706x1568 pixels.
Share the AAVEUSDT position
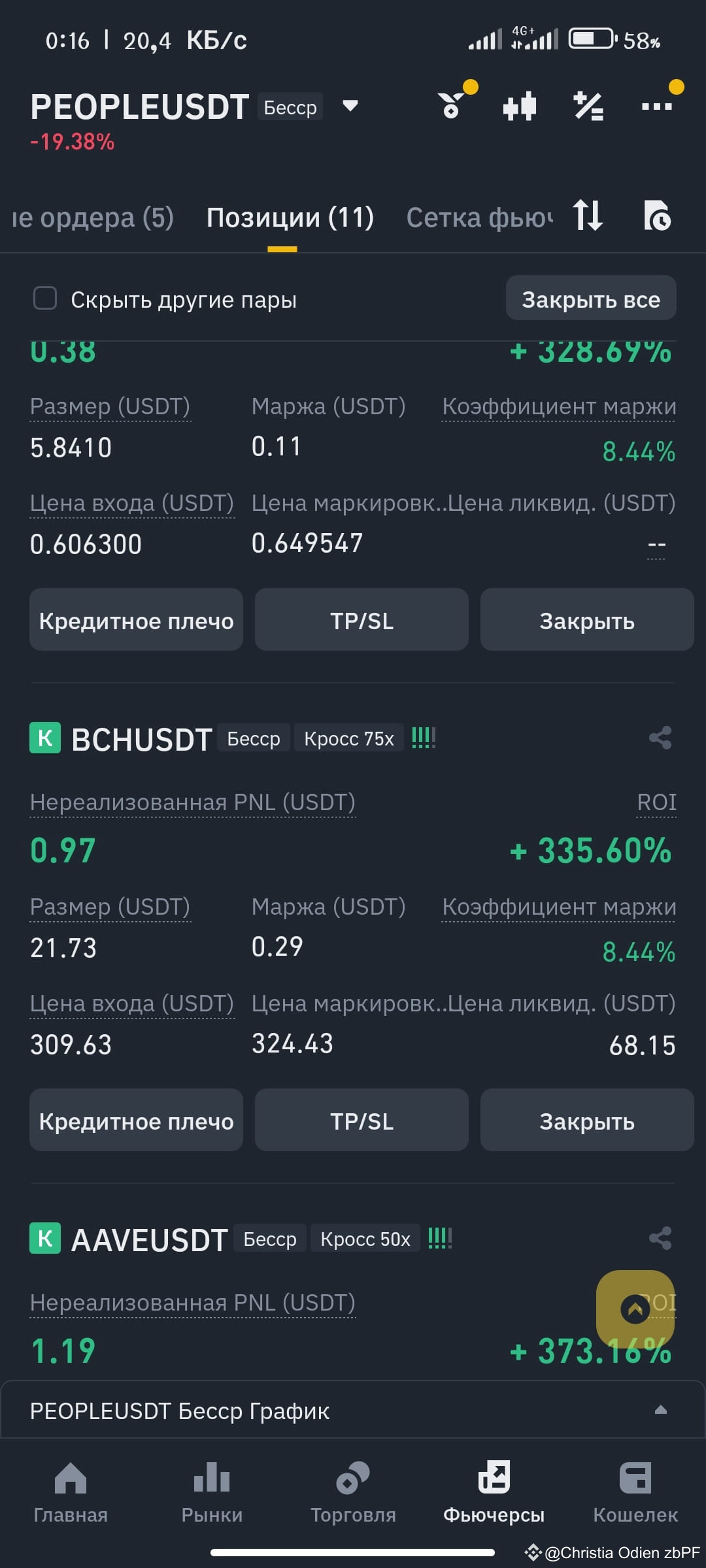click(660, 1239)
